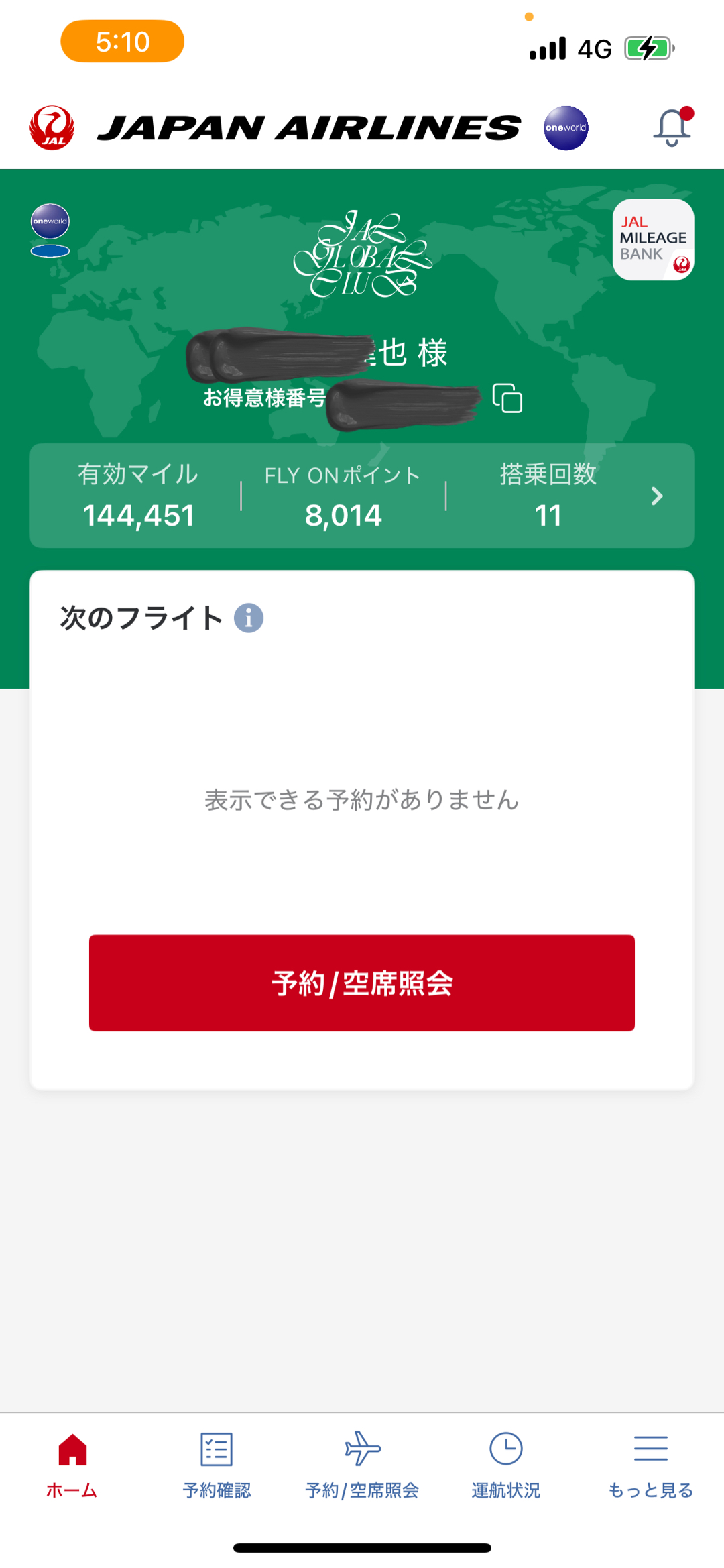The width and height of the screenshot is (724, 1568).
Task: Expand the mileage status chevron
Action: [657, 496]
